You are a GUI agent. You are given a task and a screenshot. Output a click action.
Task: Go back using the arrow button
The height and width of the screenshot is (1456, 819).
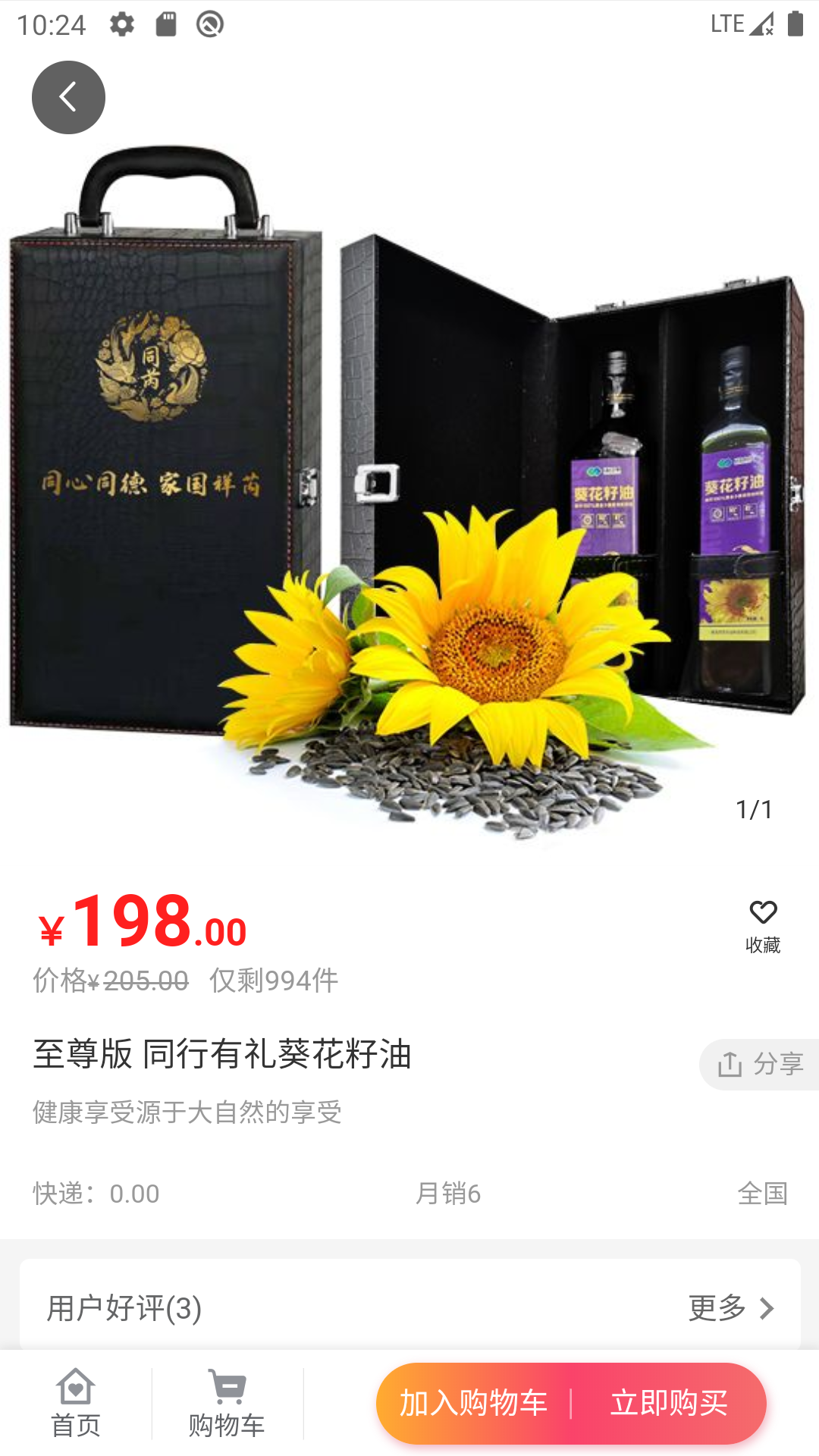(x=68, y=98)
